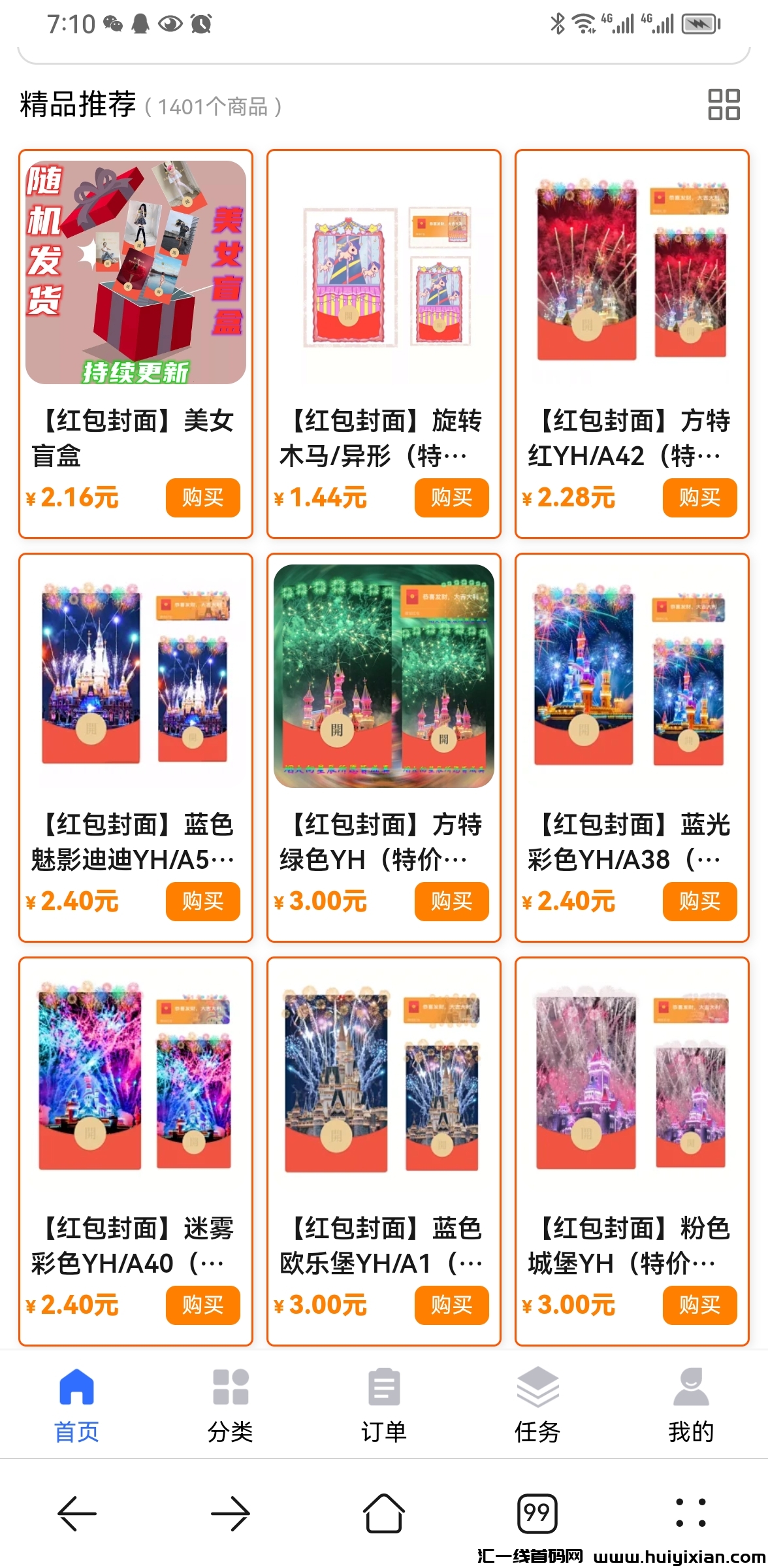This screenshot has height=1568, width=768.
Task: Go back with the browser back arrow
Action: 77,1513
